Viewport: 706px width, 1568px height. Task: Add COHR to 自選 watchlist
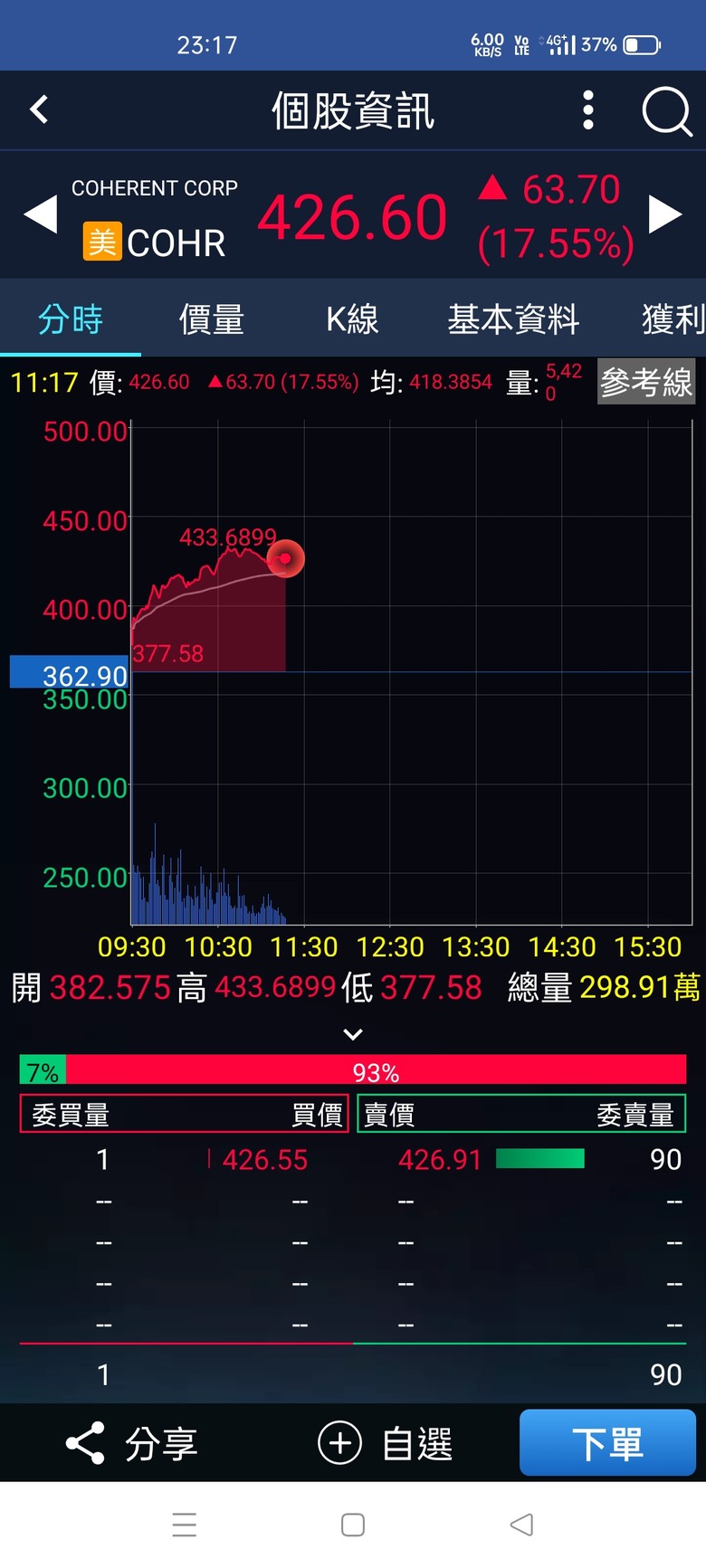pos(386,1443)
